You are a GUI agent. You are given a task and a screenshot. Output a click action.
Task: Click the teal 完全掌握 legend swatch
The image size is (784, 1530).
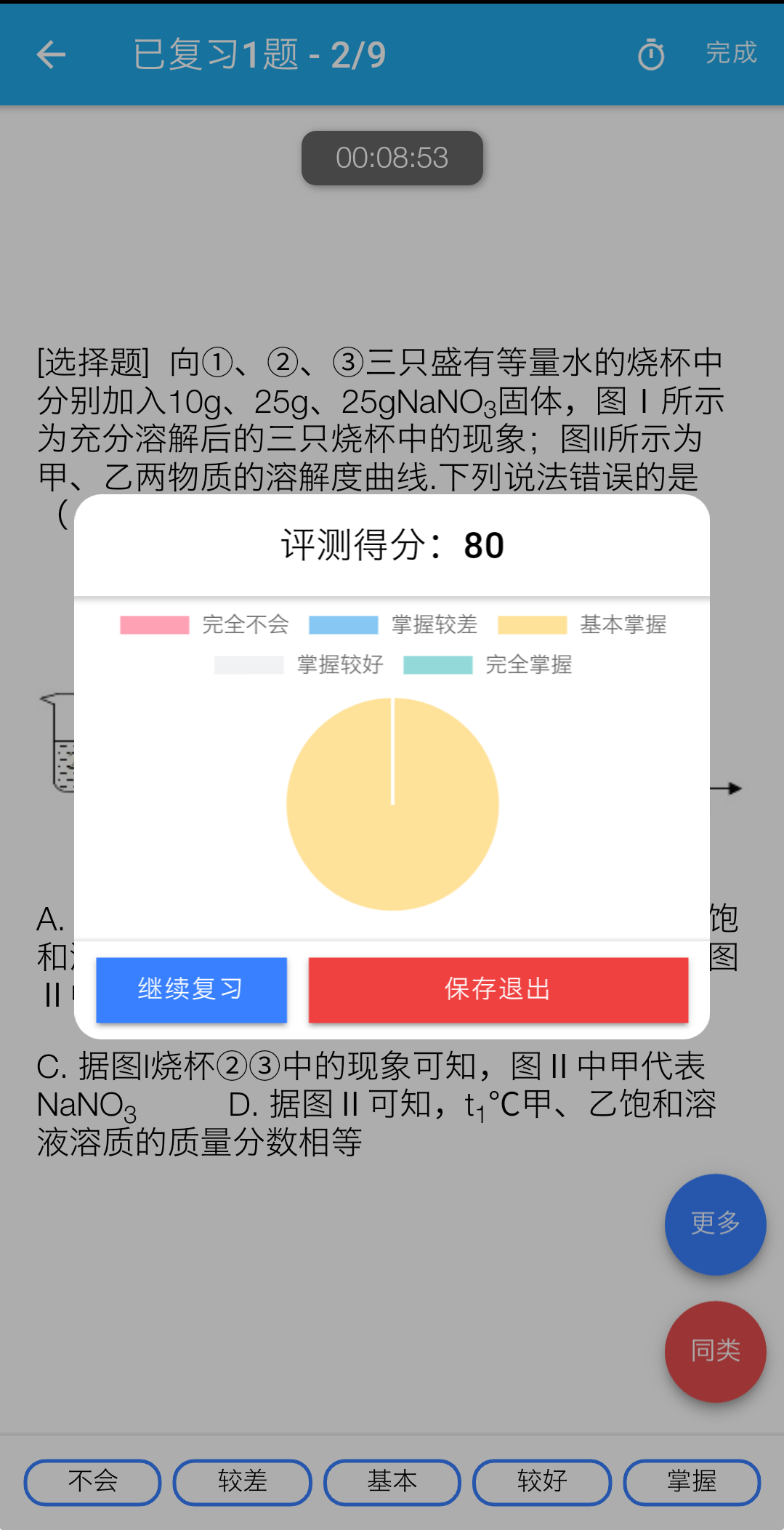pyautogui.click(x=435, y=664)
